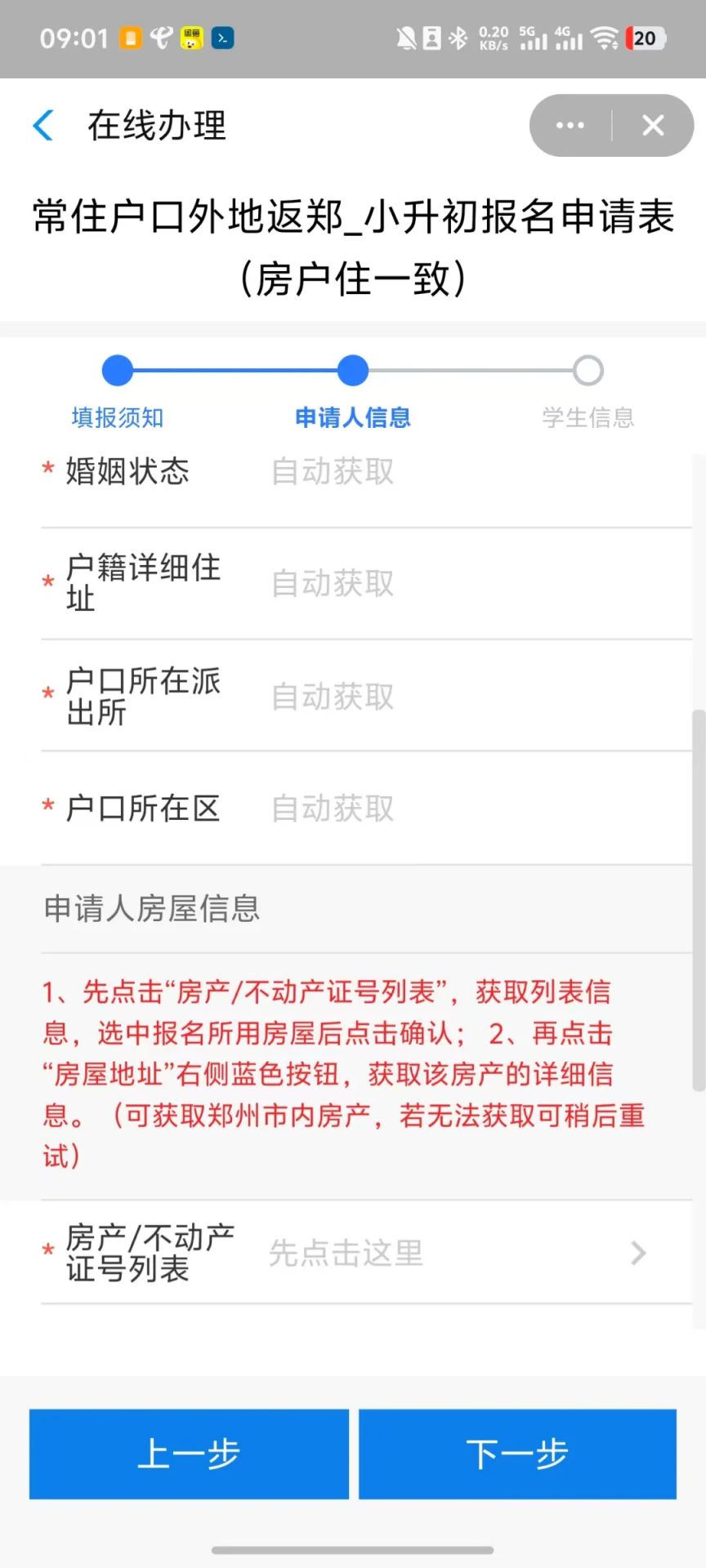
Task: Proceed with the 下一步 button
Action: [517, 1454]
